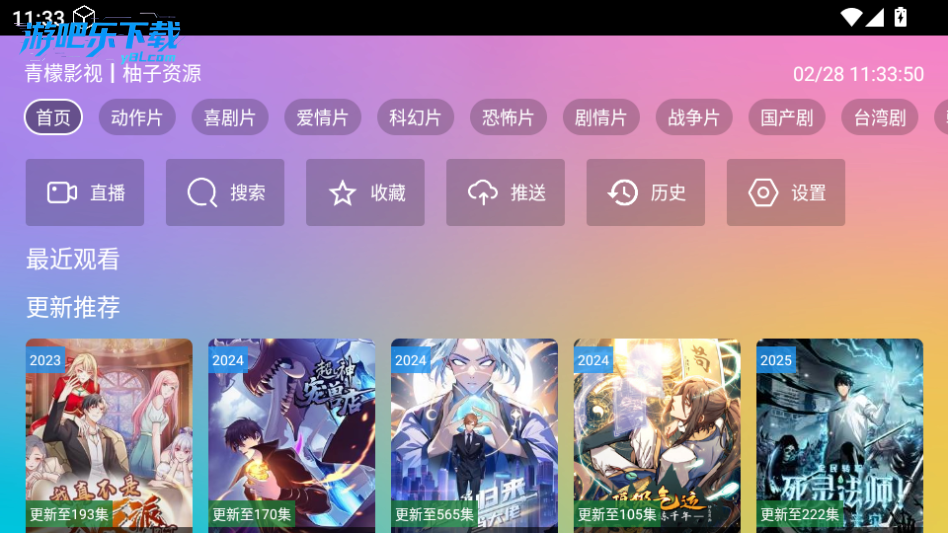This screenshot has height=533, width=948.
Task: Switch to 台湾剧 category
Action: pos(880,117)
